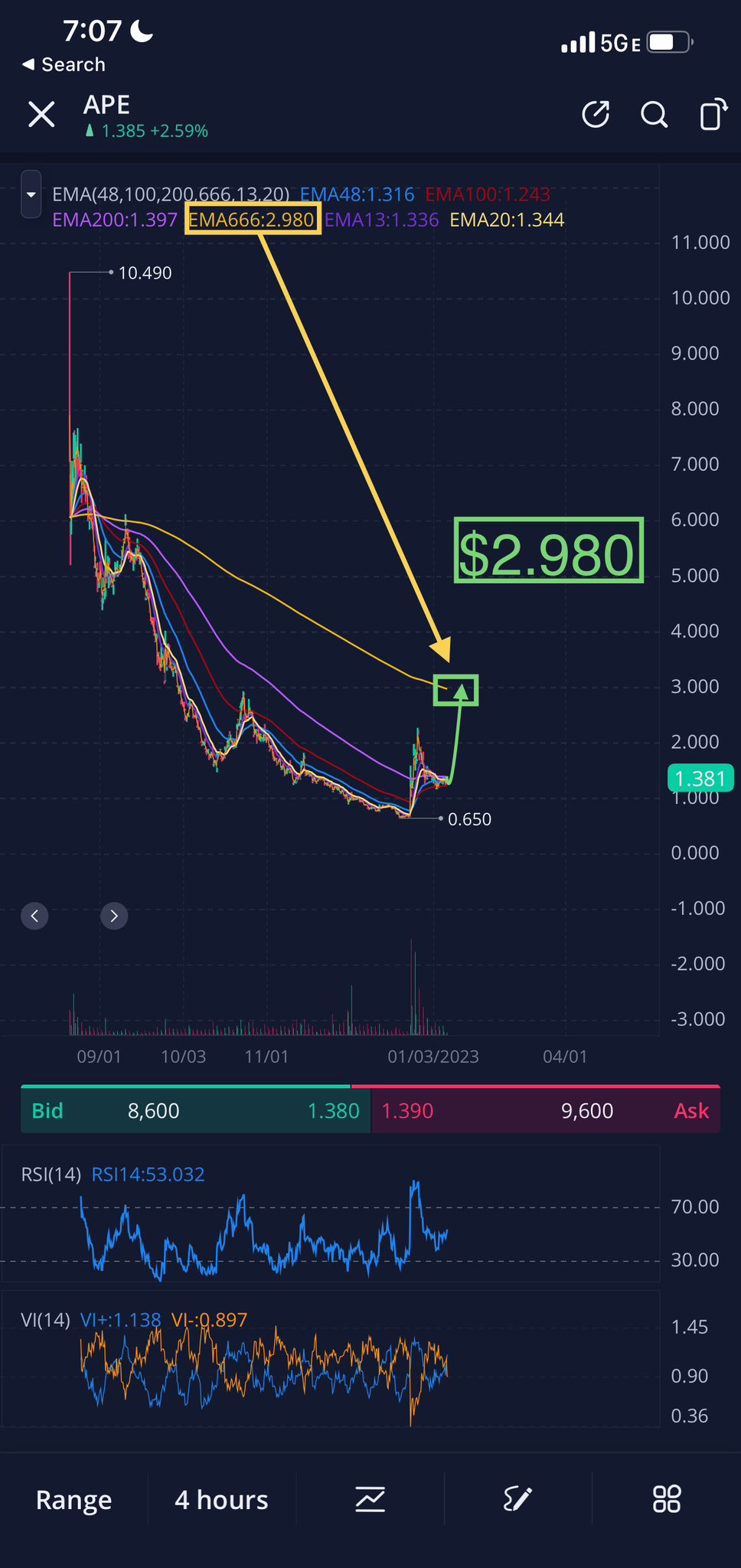Tap the right arrow to scroll chart forward
This screenshot has height=1568, width=741.
[114, 916]
